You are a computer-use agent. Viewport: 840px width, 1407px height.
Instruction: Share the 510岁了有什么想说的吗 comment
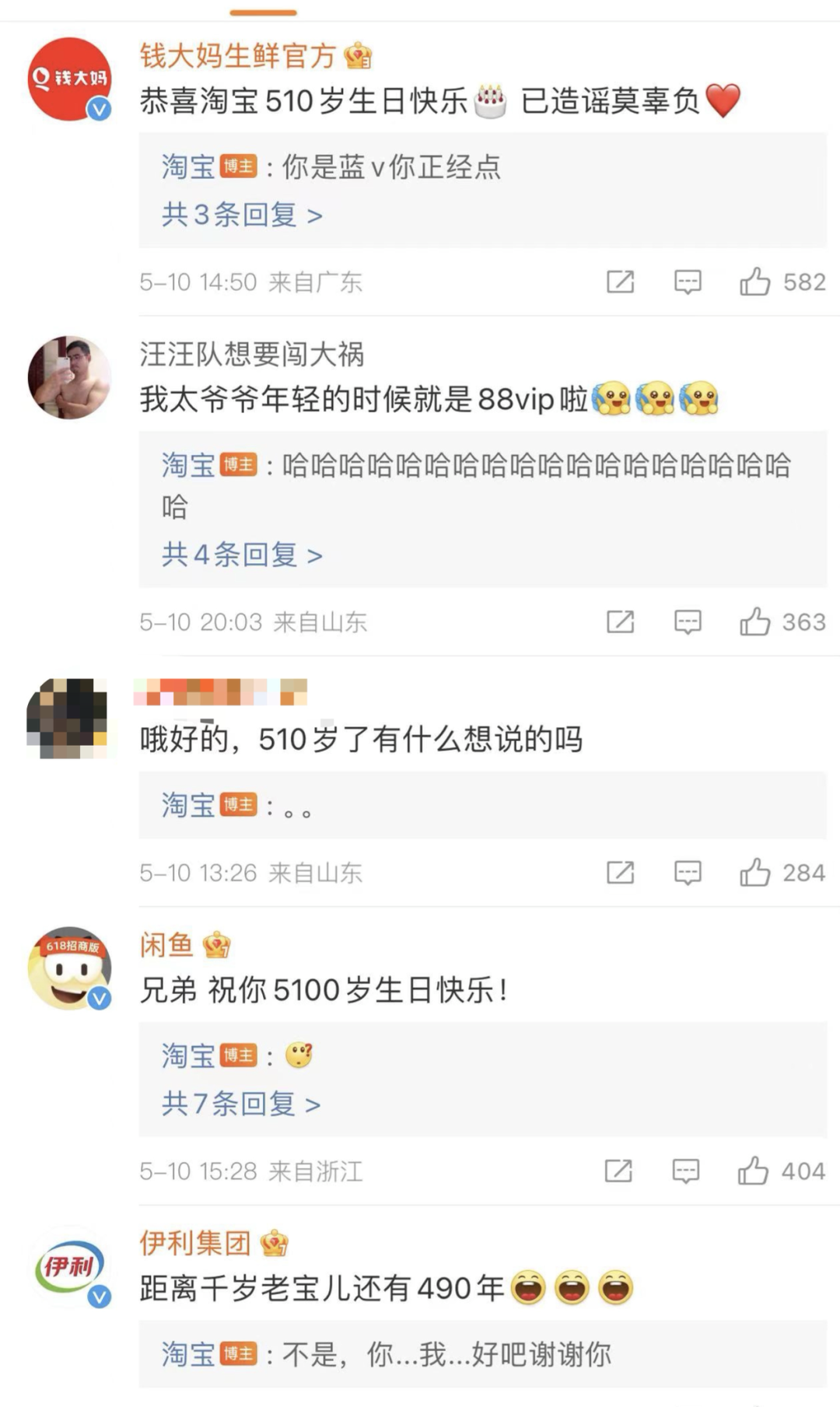click(620, 873)
